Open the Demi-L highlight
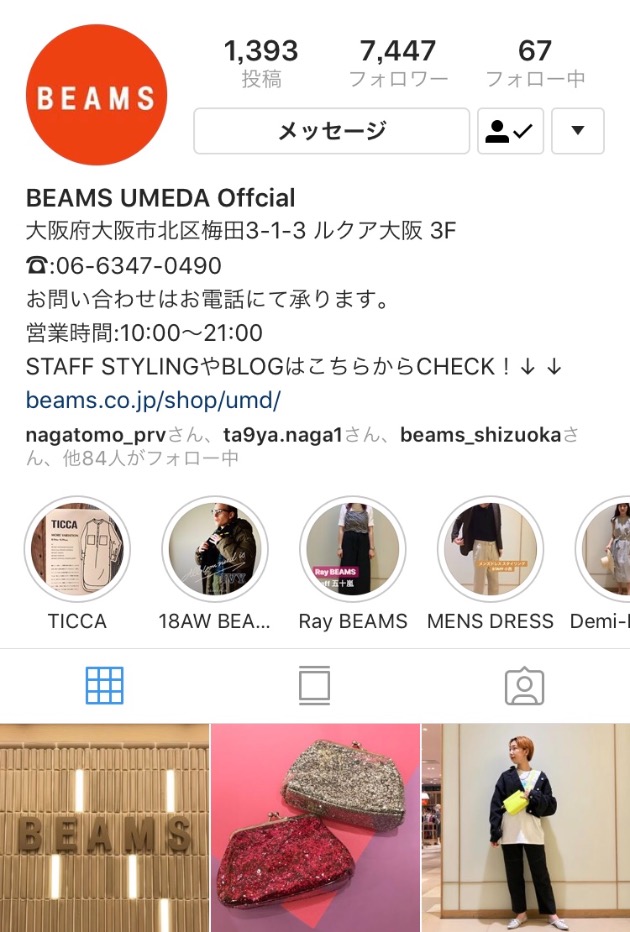The height and width of the screenshot is (932, 630). (x=605, y=550)
